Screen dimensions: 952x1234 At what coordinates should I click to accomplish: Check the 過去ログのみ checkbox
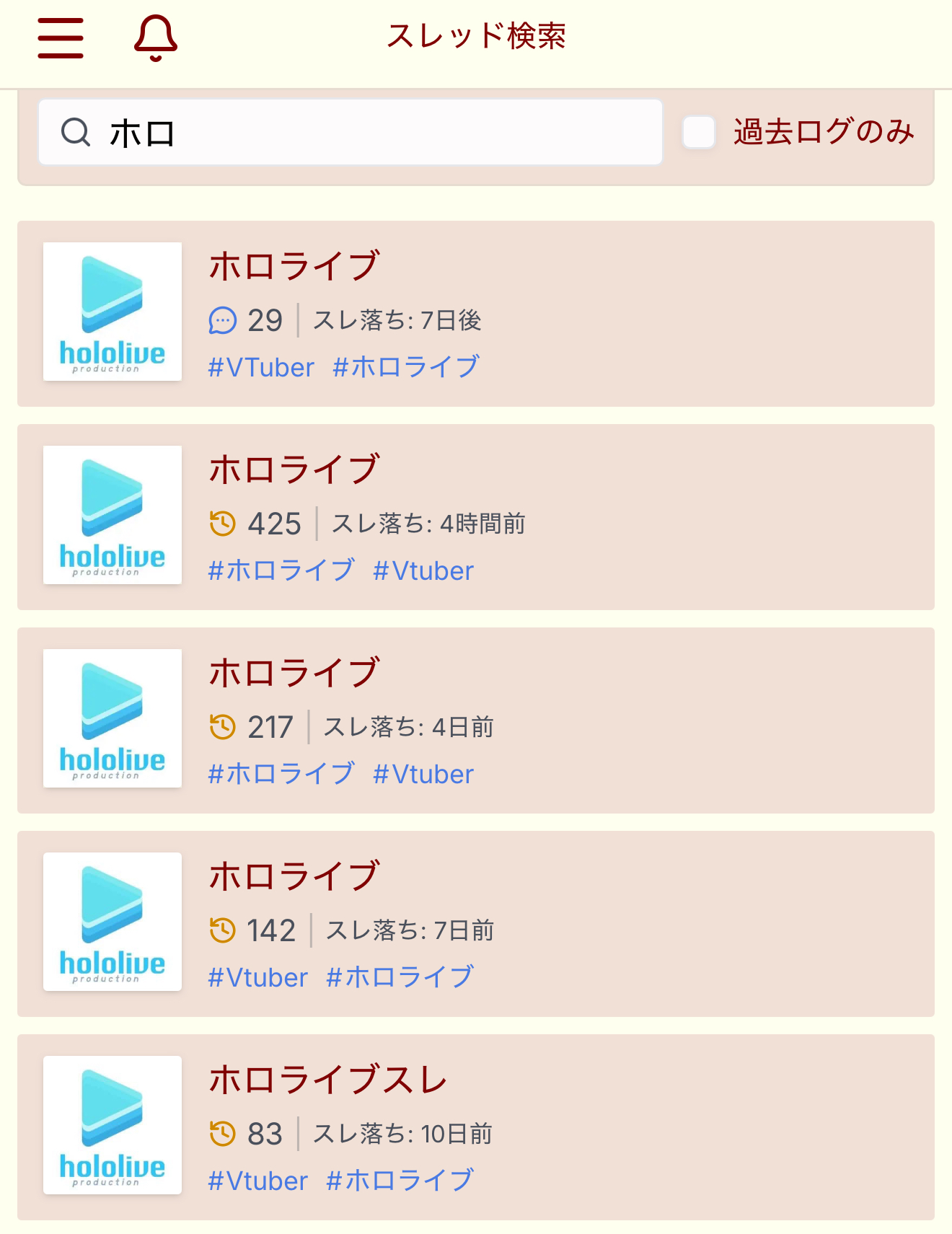click(699, 133)
